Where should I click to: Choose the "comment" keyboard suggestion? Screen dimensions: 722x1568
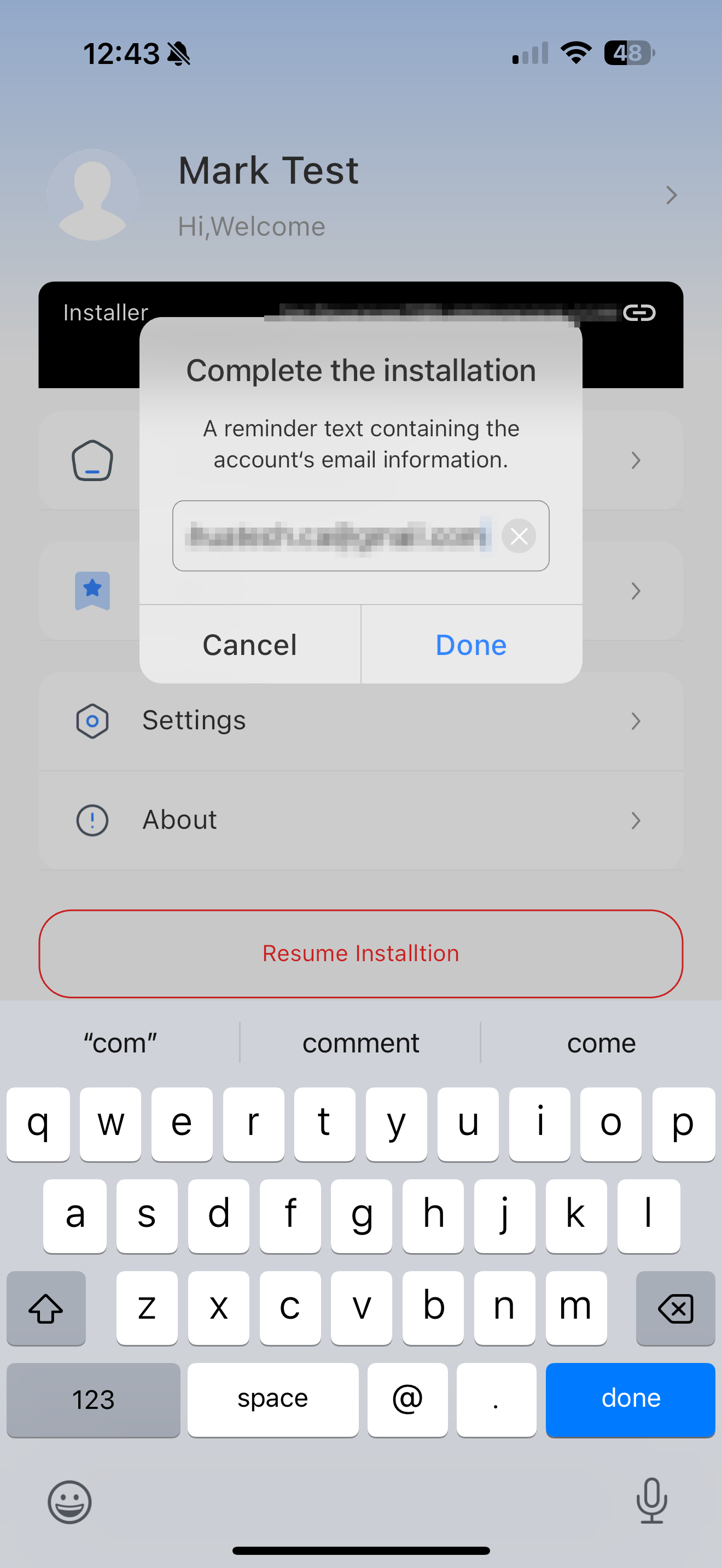(360, 1043)
